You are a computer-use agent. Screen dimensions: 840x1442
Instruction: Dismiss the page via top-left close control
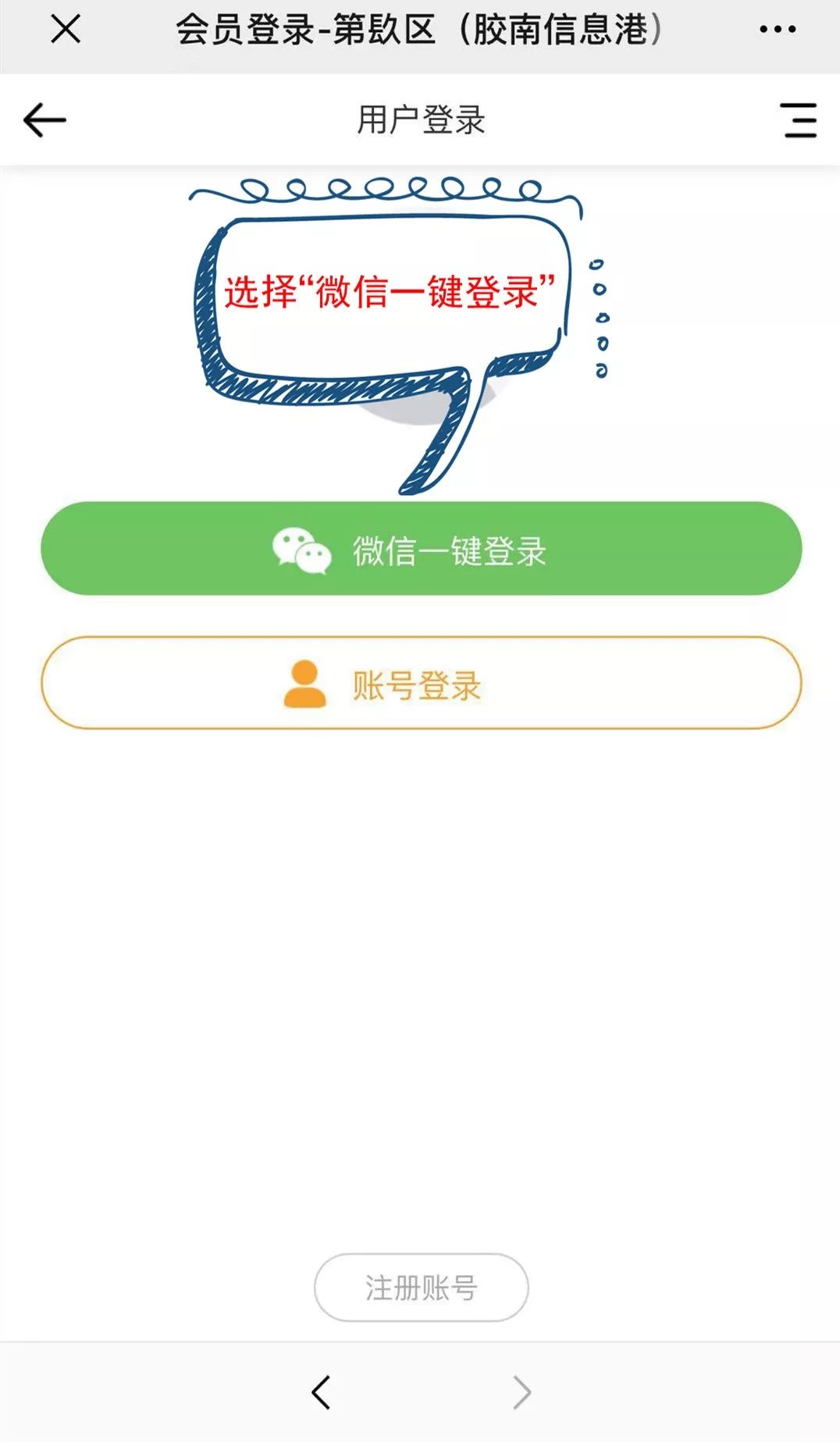tap(66, 30)
